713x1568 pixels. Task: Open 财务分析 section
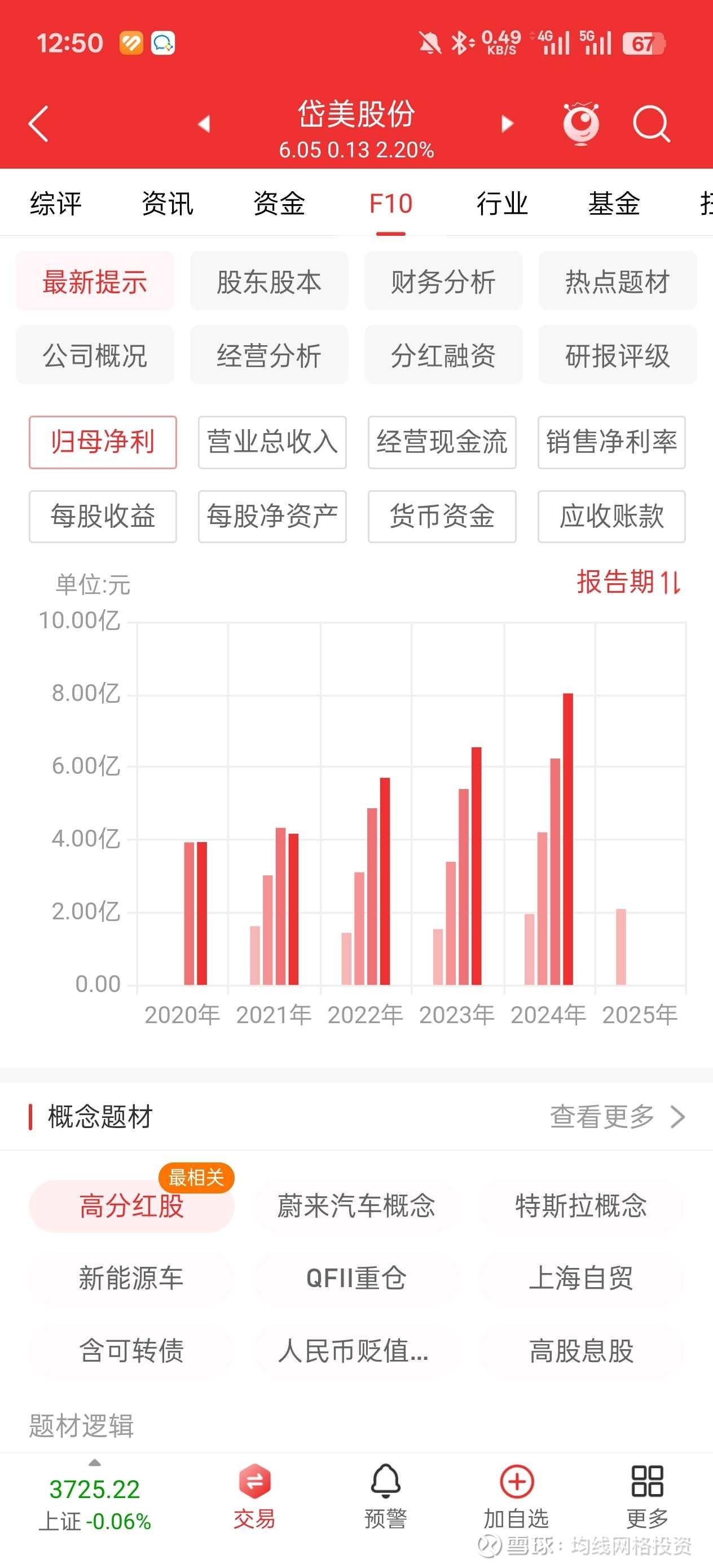[443, 282]
